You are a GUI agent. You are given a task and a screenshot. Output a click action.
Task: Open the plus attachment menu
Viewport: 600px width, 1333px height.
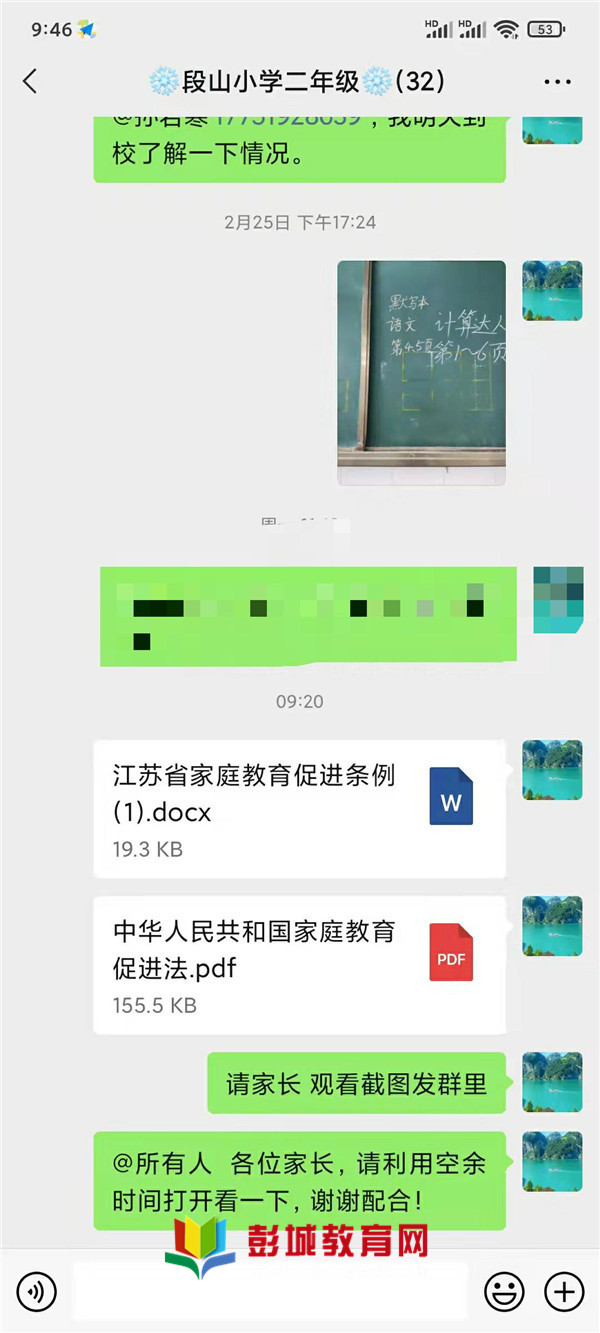(564, 1292)
